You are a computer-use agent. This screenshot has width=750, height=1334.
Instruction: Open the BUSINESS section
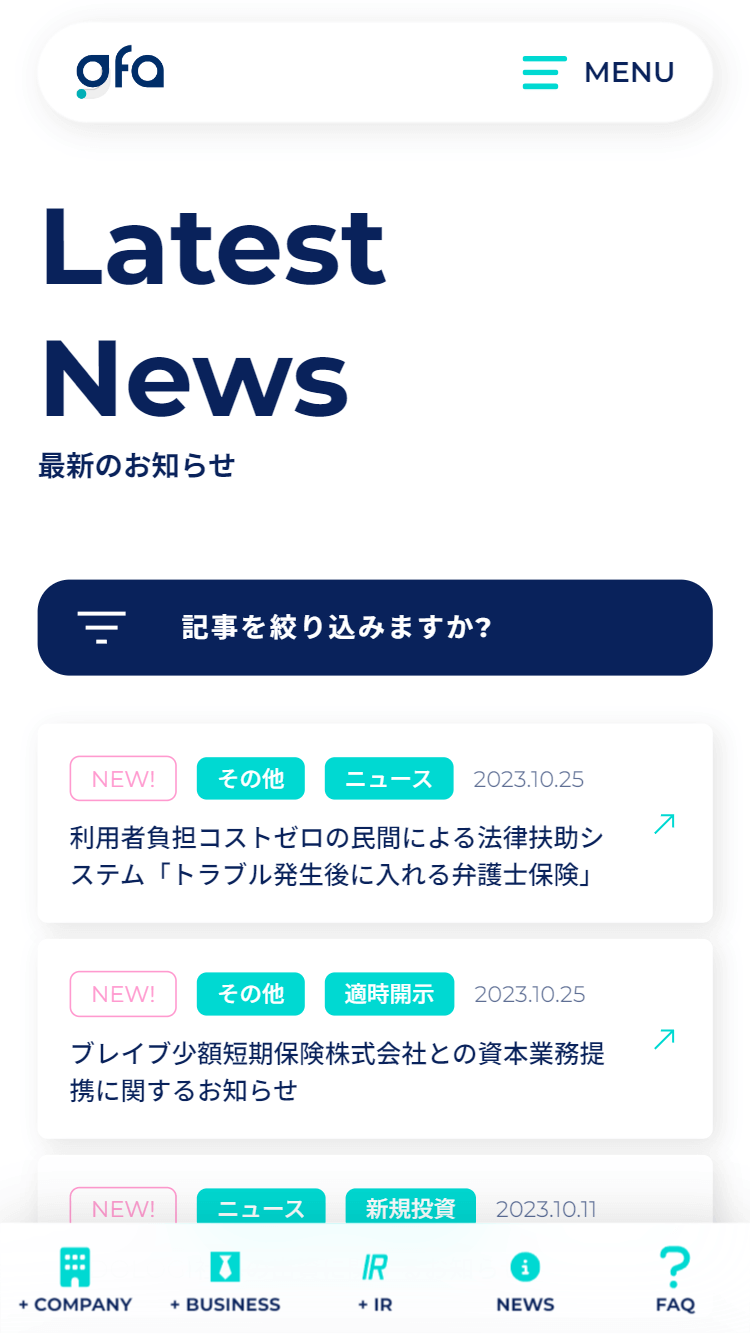225,1280
